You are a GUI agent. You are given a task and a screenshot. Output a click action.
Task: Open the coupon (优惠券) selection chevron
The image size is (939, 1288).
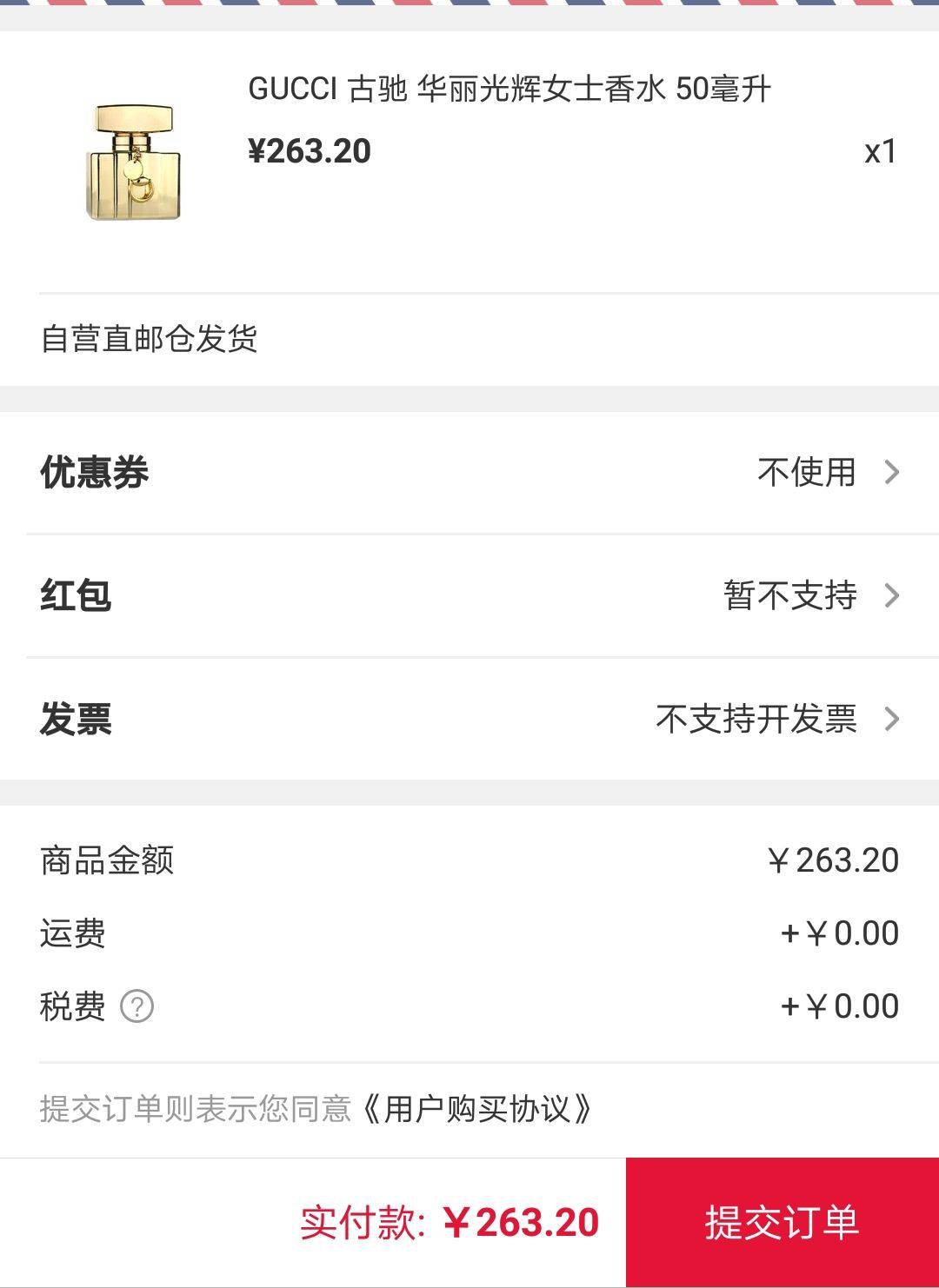click(892, 472)
